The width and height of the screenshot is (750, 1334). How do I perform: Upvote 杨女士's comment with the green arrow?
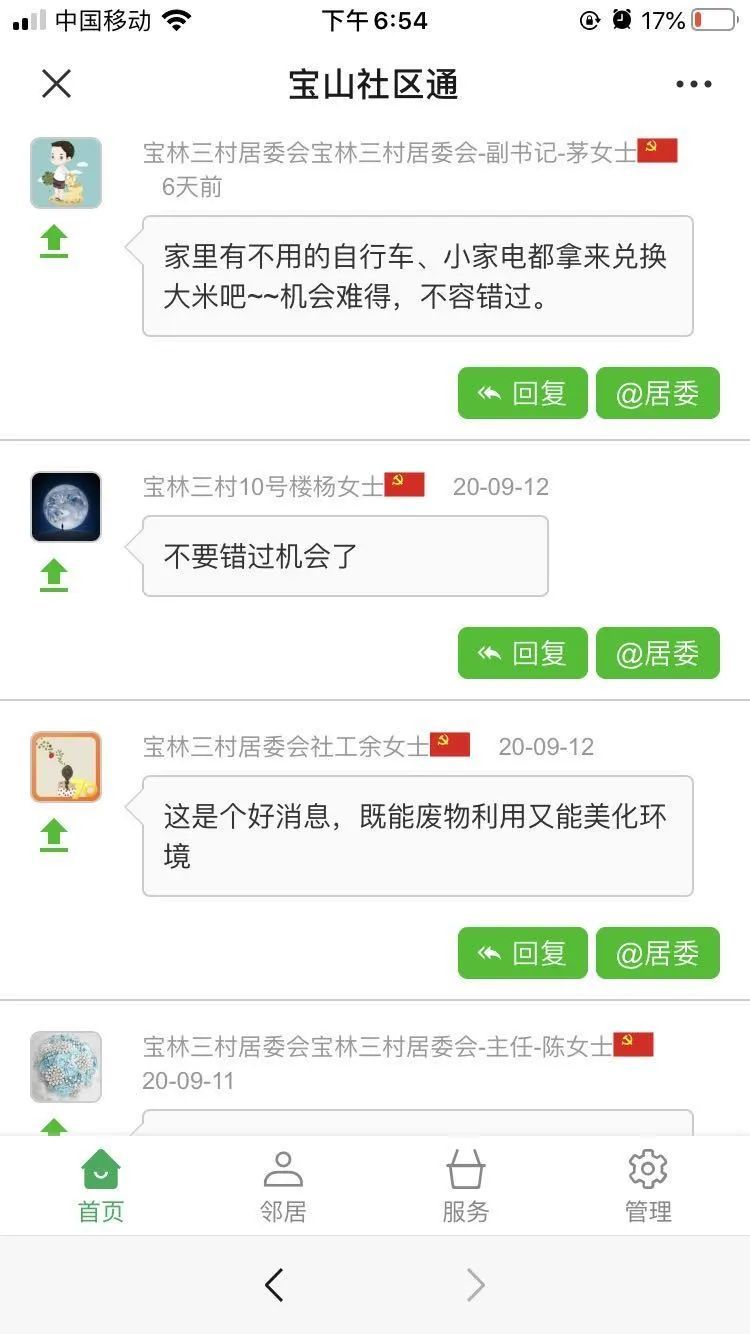[x=54, y=575]
